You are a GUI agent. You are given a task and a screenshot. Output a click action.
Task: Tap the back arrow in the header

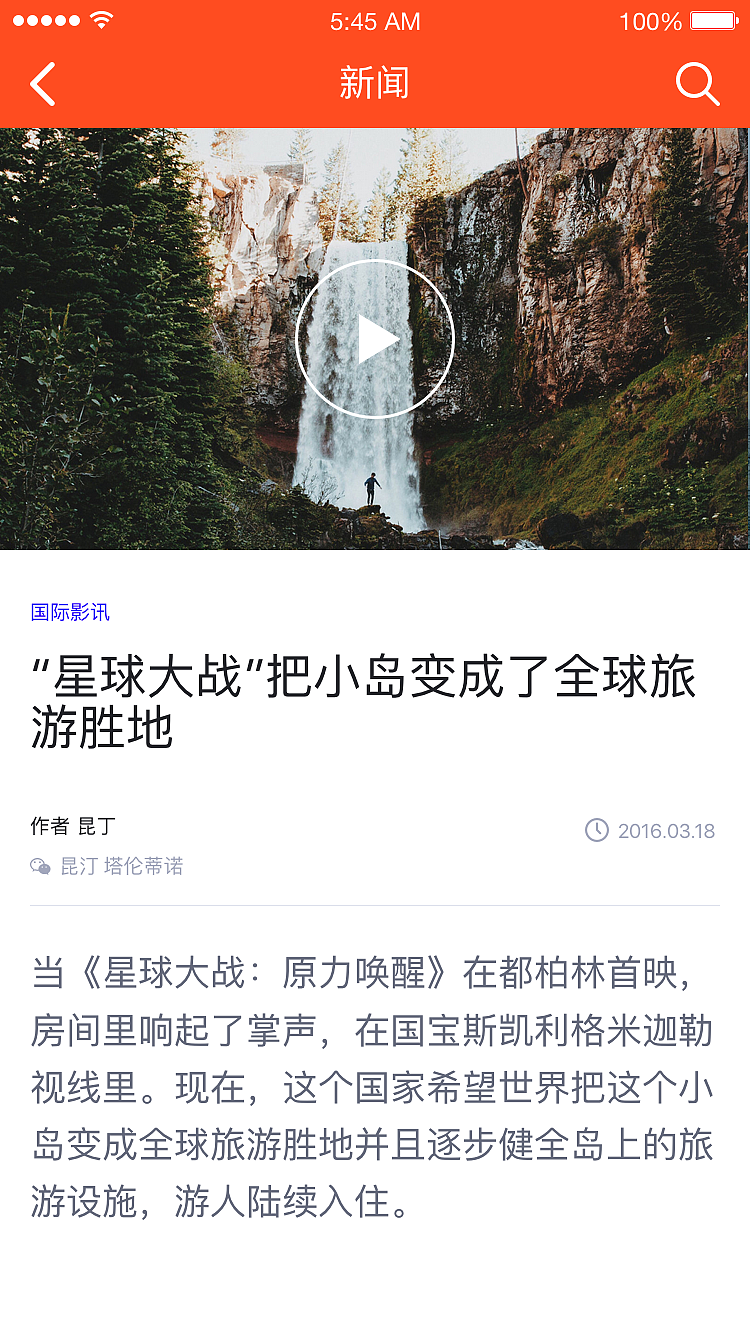42,84
